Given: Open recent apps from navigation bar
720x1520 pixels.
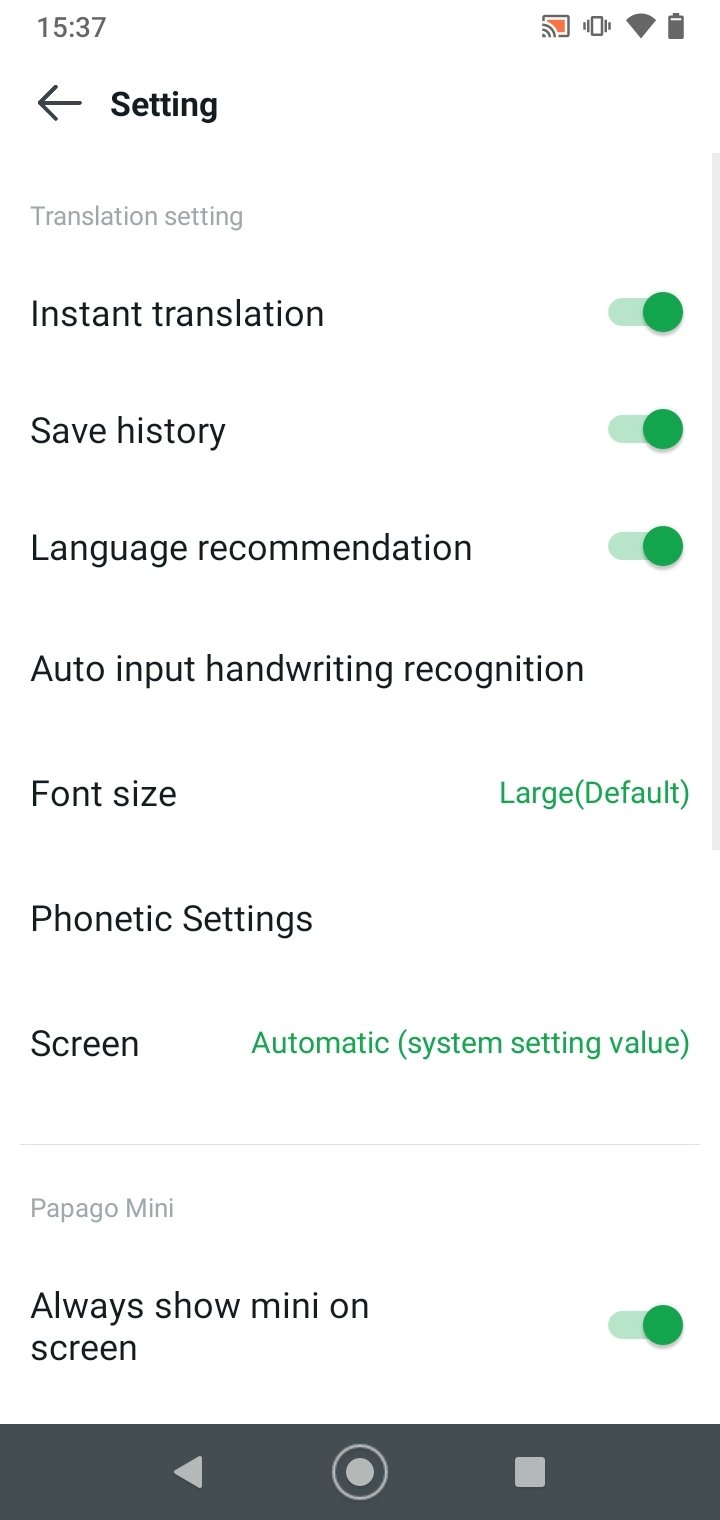Looking at the screenshot, I should pyautogui.click(x=529, y=1471).
